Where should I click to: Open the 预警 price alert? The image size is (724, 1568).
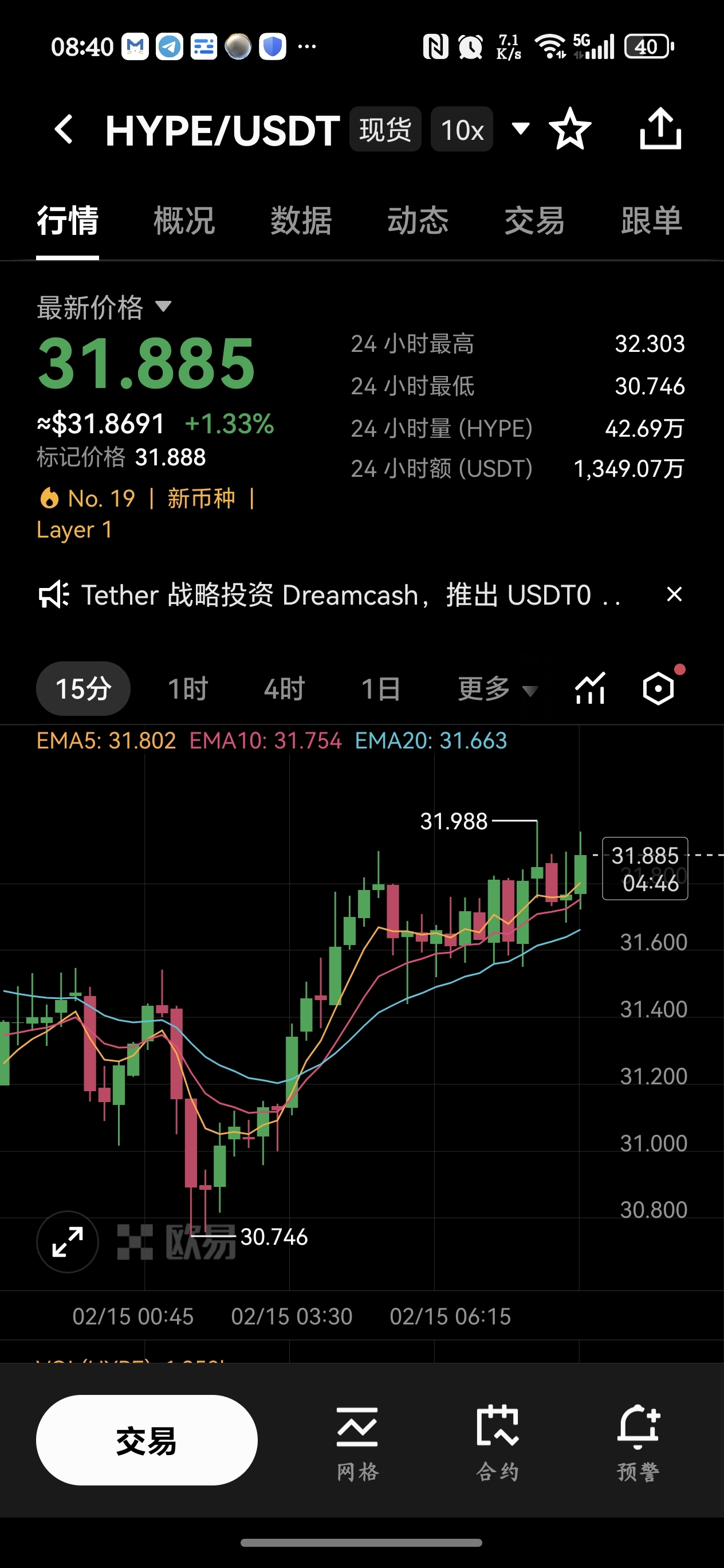[x=638, y=1441]
